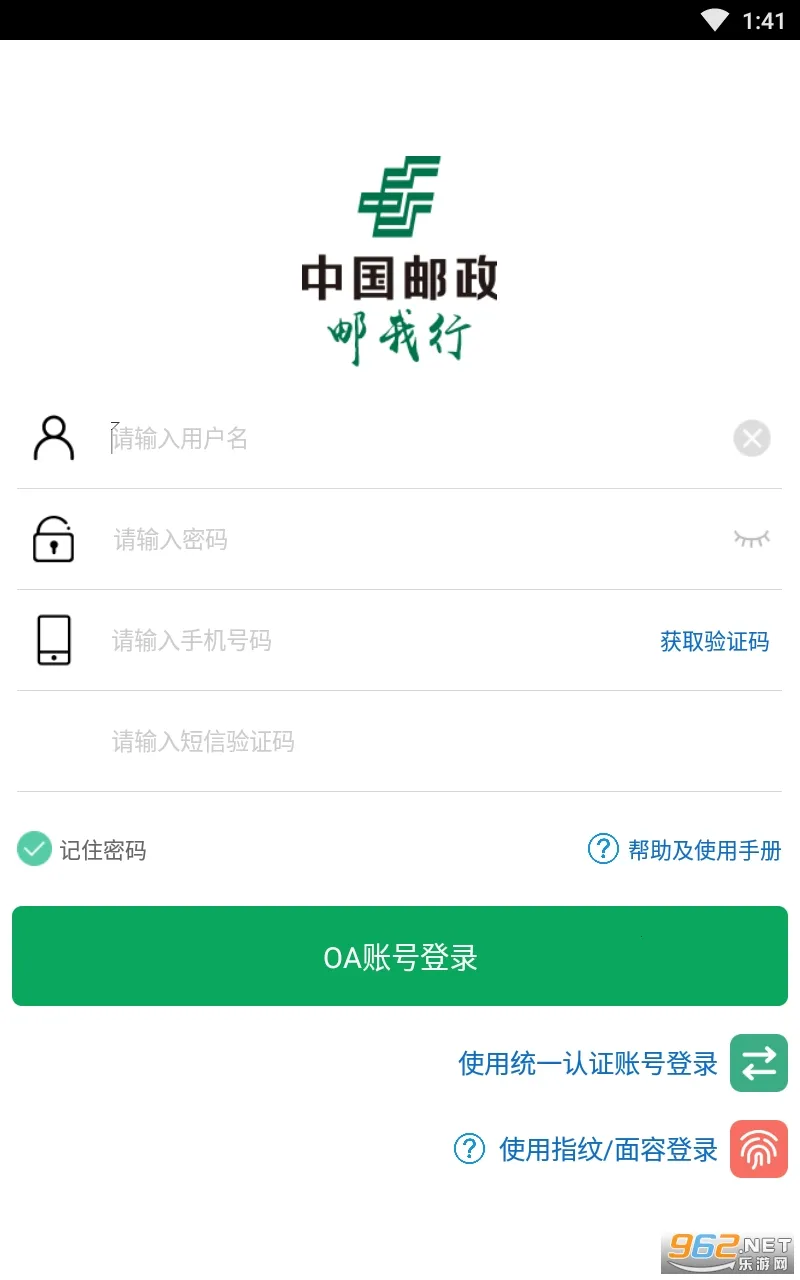The image size is (800, 1280).
Task: Request a verification code via 获取验证码
Action: (x=714, y=641)
